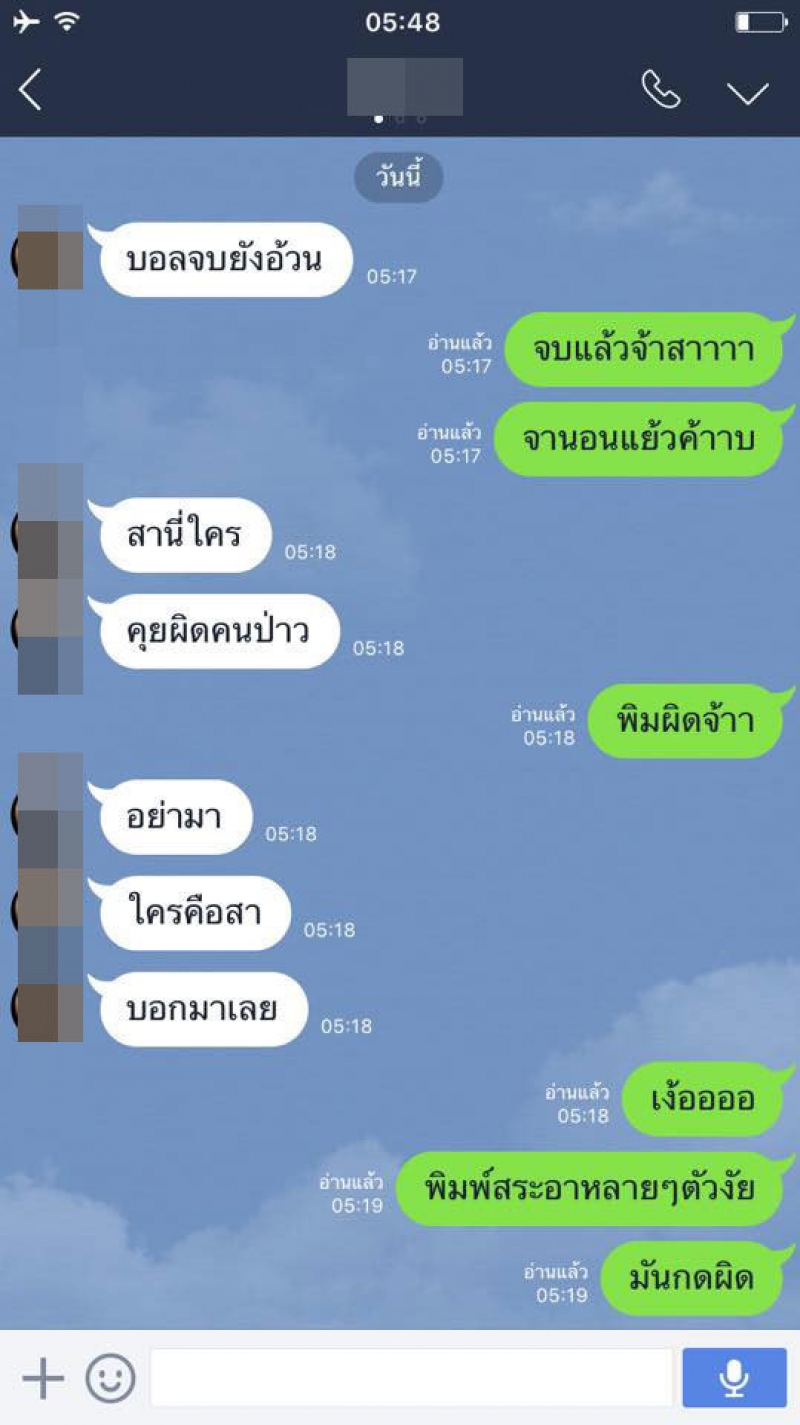Viewport: 800px width, 1425px height.
Task: Go back to the chat list
Action: pos(30,90)
